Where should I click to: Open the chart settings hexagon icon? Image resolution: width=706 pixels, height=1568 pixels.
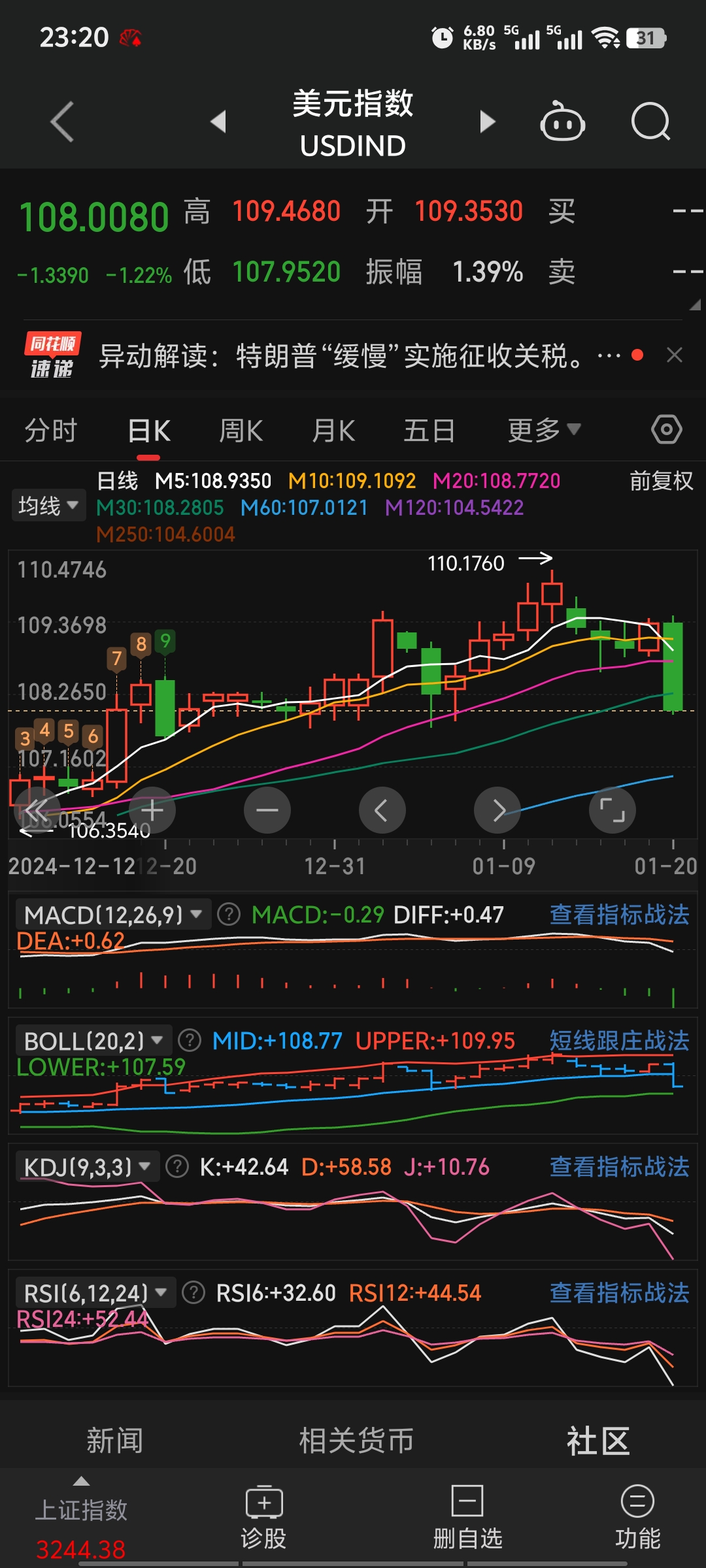[x=666, y=430]
